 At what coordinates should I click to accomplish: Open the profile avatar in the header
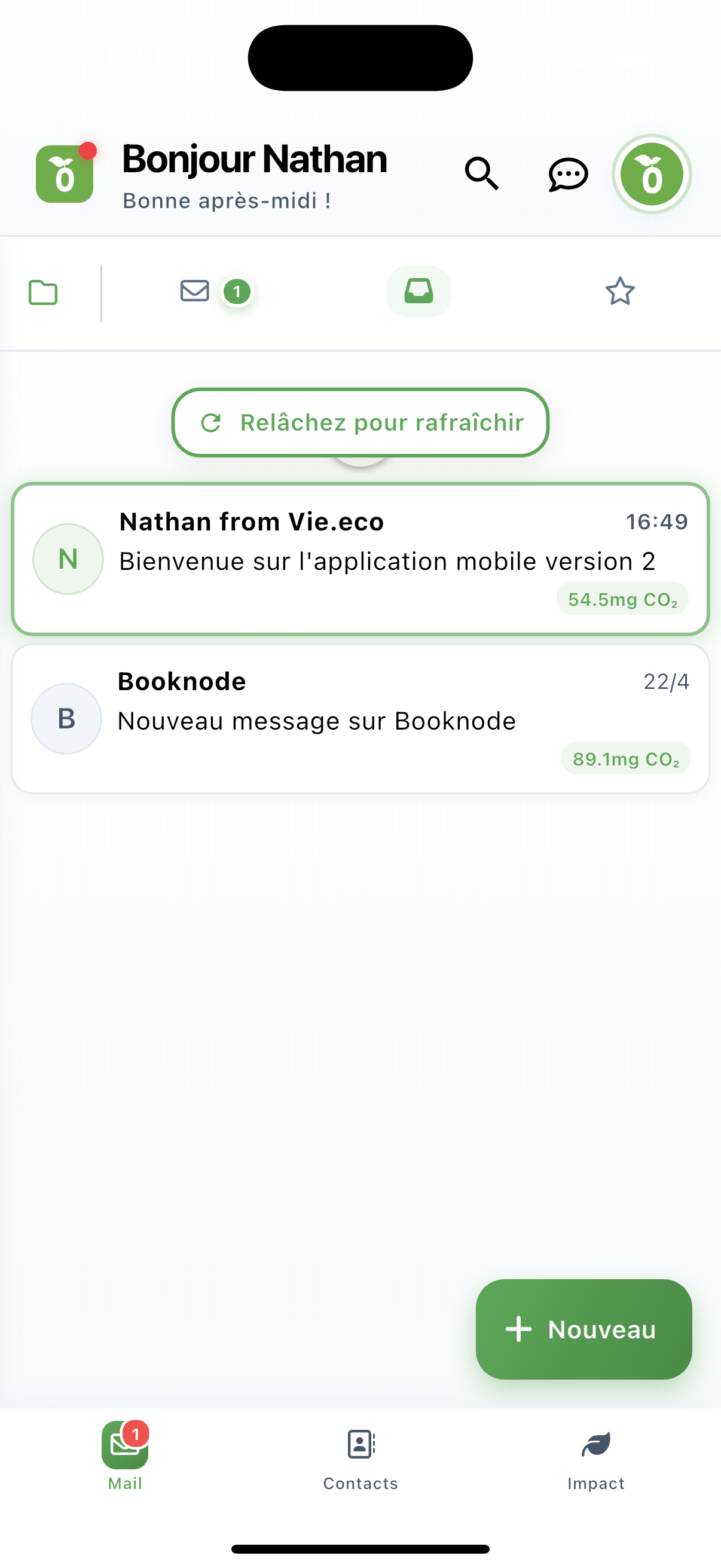point(651,174)
